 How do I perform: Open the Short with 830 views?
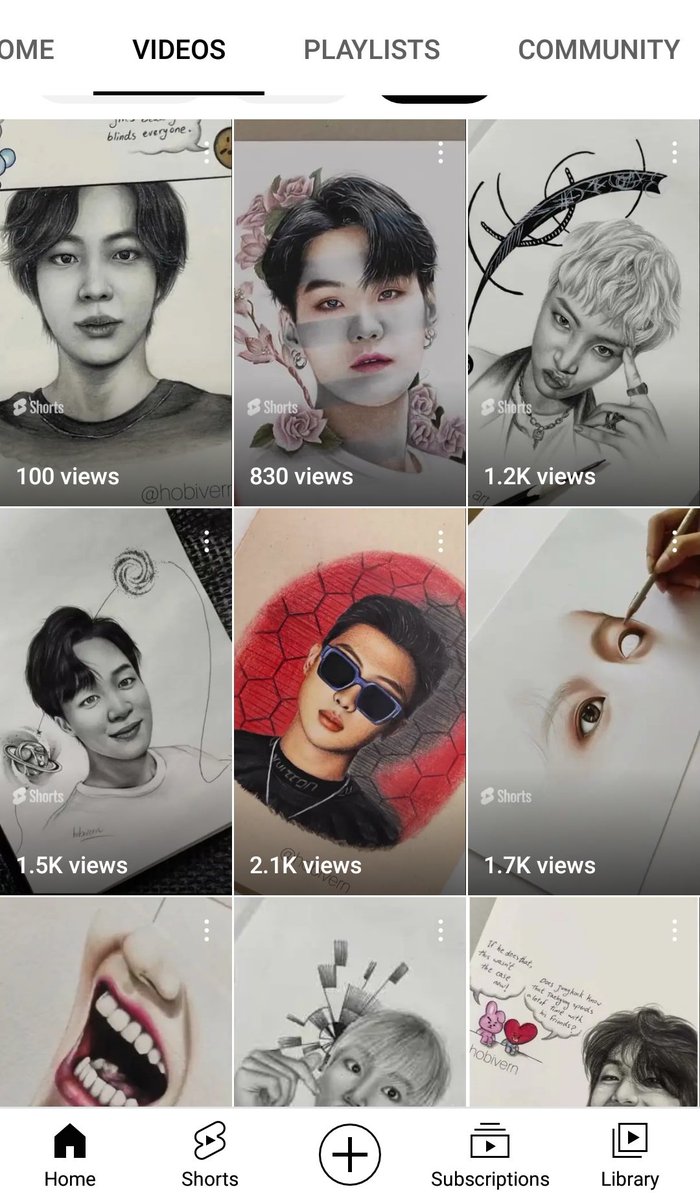point(350,312)
